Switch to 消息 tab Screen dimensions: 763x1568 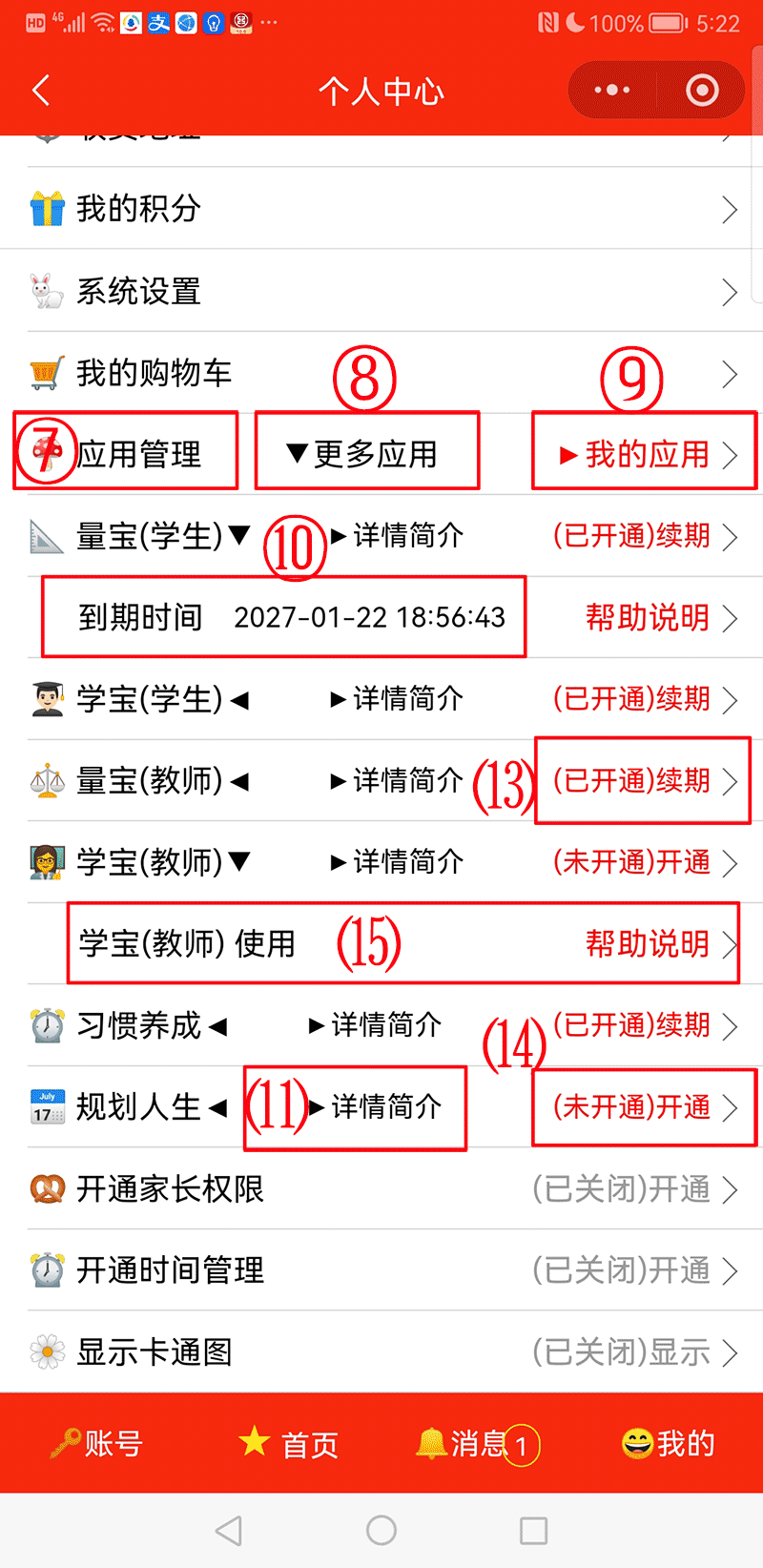[x=477, y=1444]
